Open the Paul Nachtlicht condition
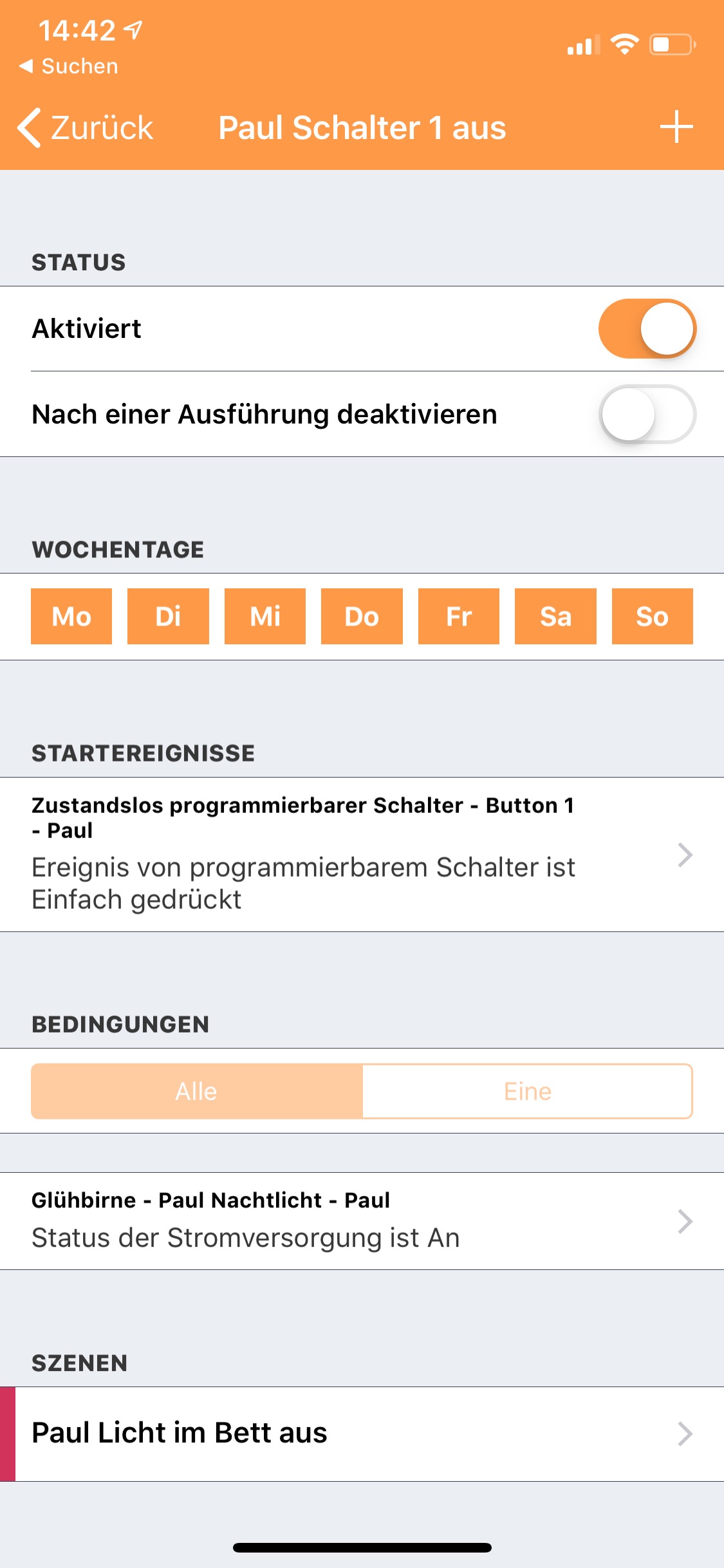This screenshot has width=724, height=1568. coord(360,1220)
